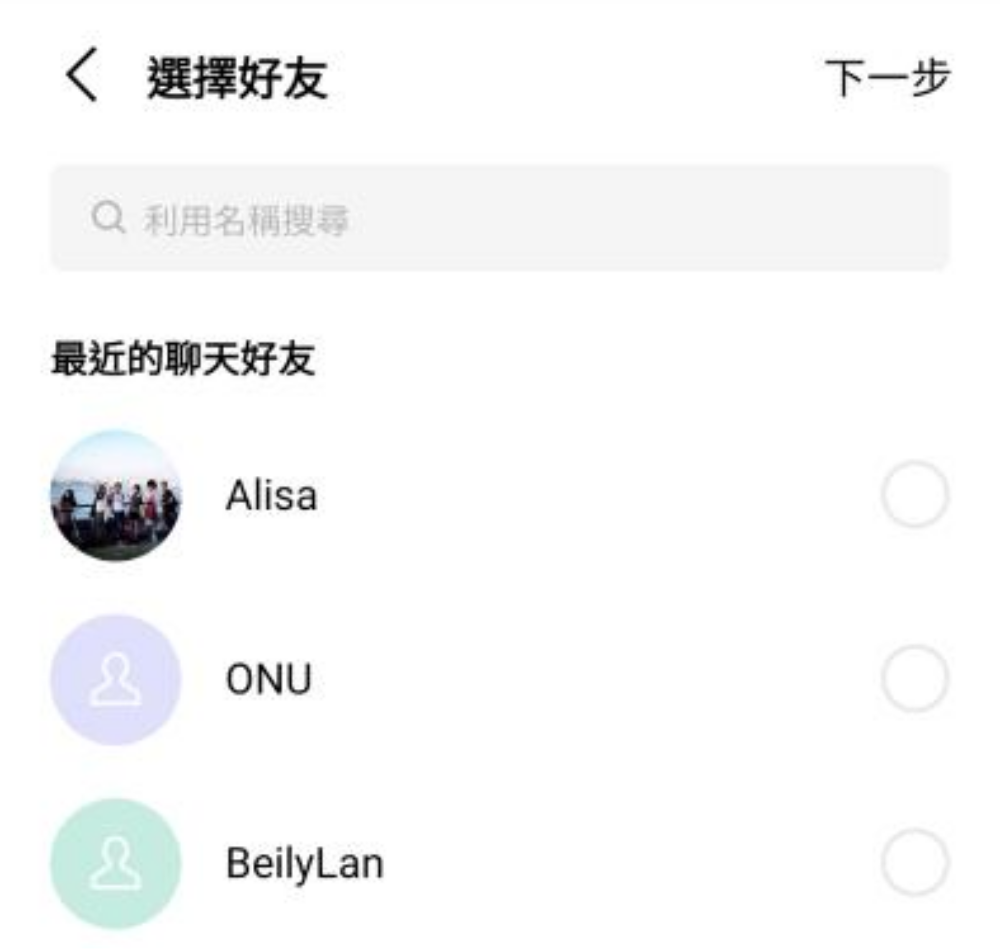Go back using the top-left arrow
Viewport: 1000px width, 951px height.
[x=82, y=78]
